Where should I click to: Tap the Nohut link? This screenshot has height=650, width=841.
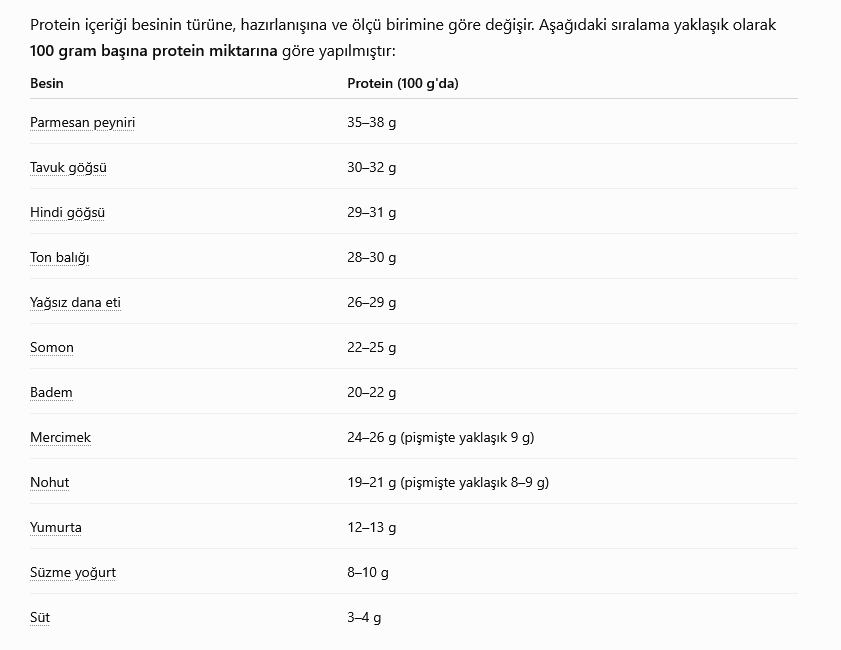point(49,483)
